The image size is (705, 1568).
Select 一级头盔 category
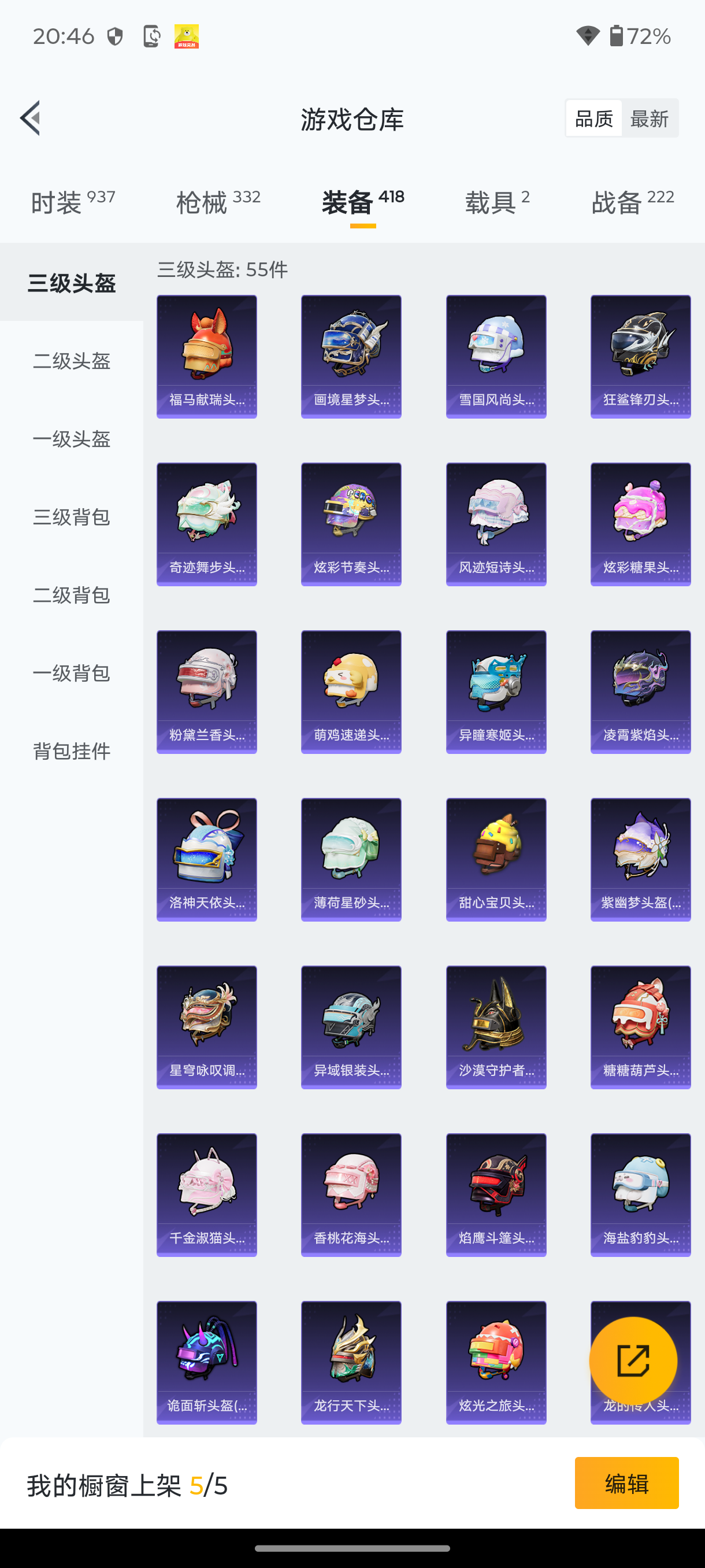(x=72, y=439)
